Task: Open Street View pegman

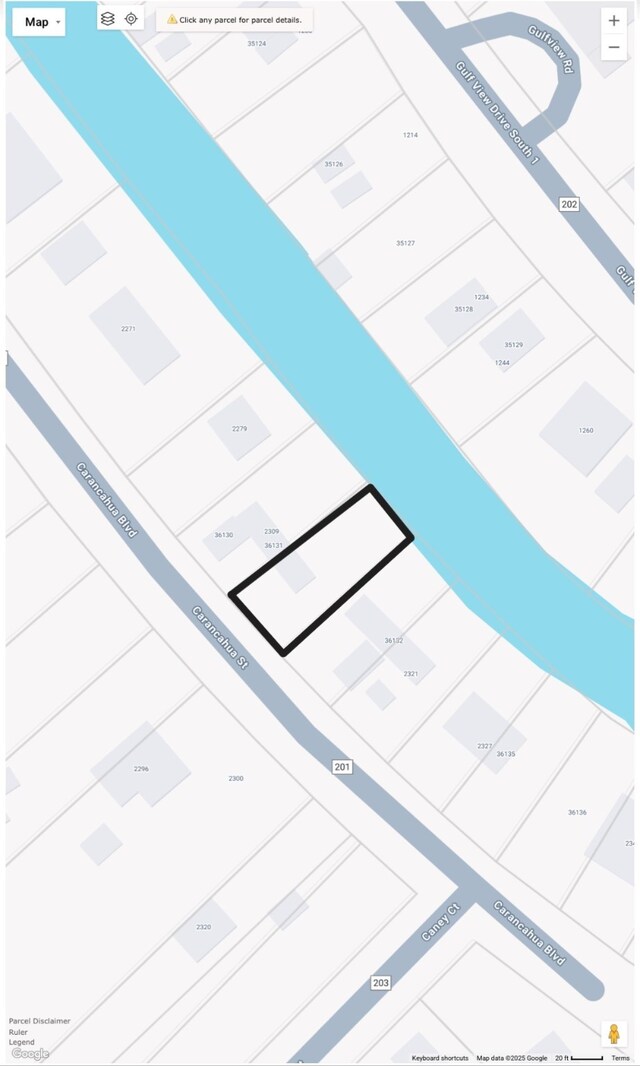Action: point(614,1034)
